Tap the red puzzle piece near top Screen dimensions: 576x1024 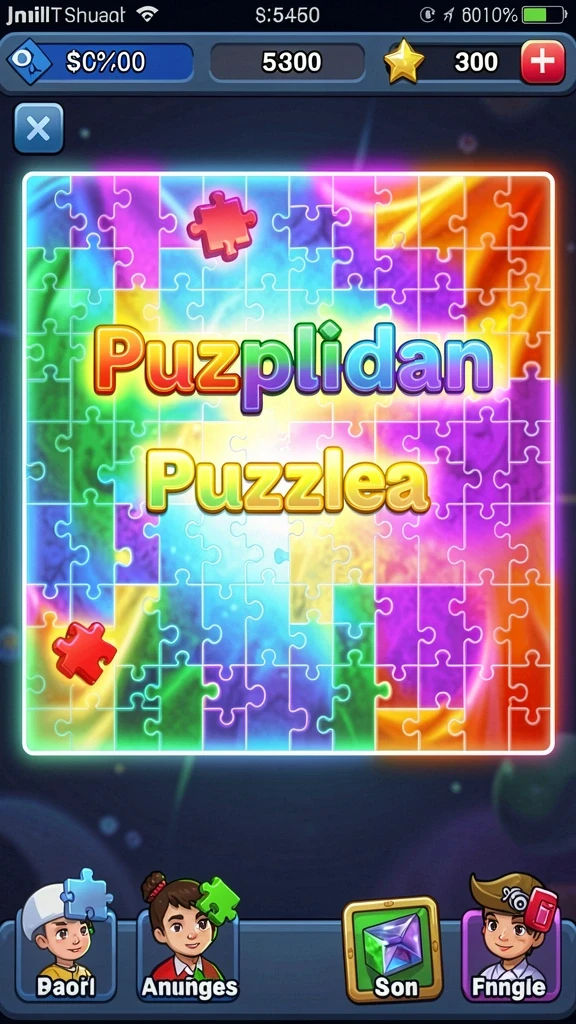tap(222, 225)
